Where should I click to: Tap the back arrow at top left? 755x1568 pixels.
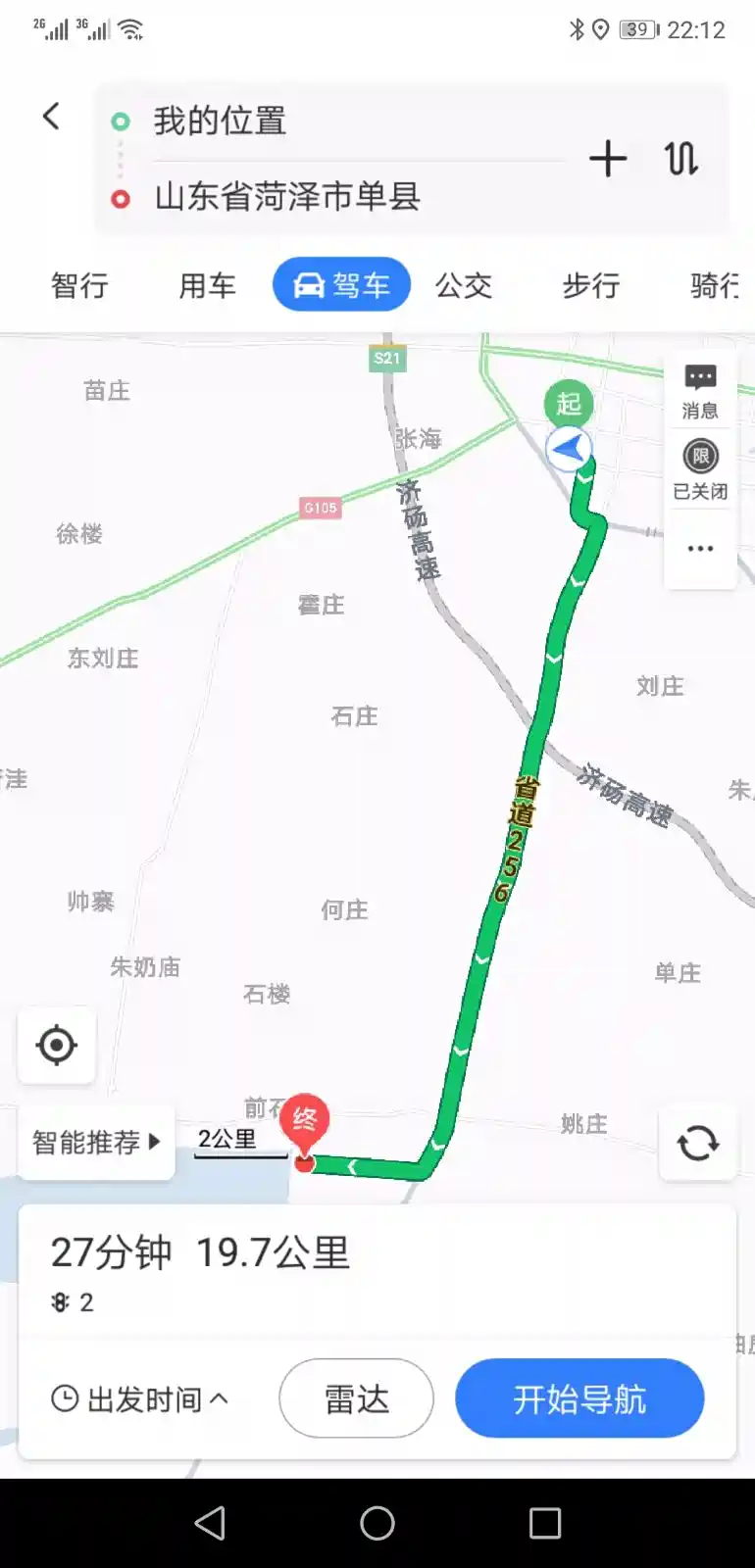pyautogui.click(x=52, y=117)
